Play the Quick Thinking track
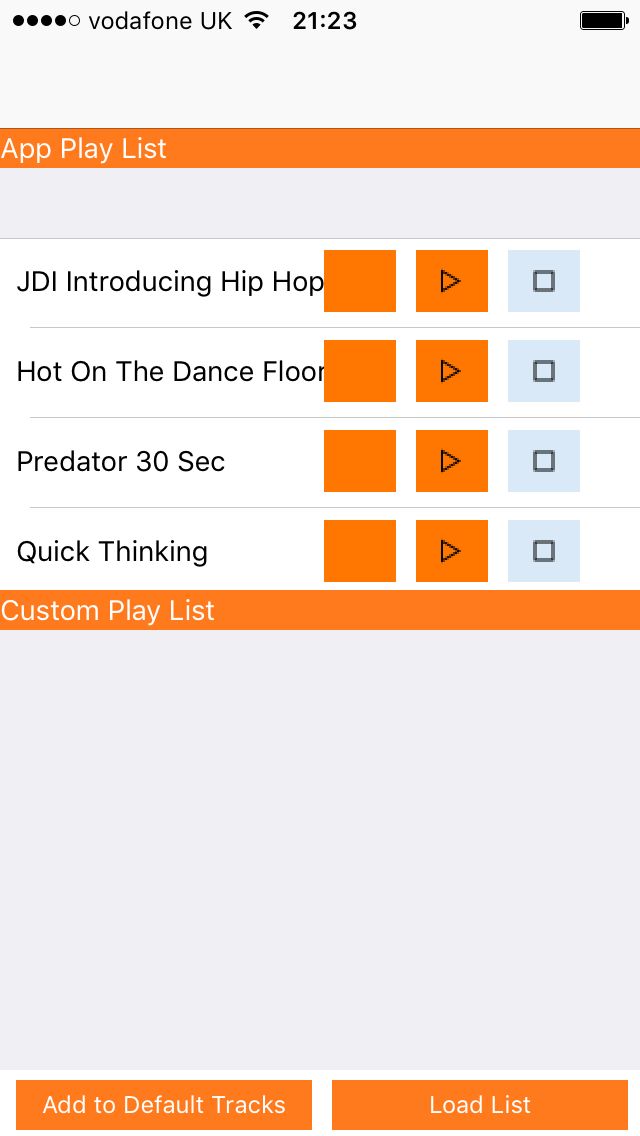Screen dimensions: 640x1136 (452, 551)
